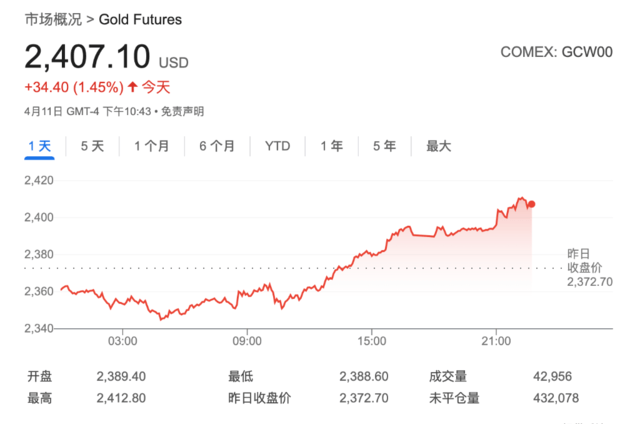This screenshot has height=424, width=640.
Task: Switch to the 6 个月 range
Action: pos(217,146)
